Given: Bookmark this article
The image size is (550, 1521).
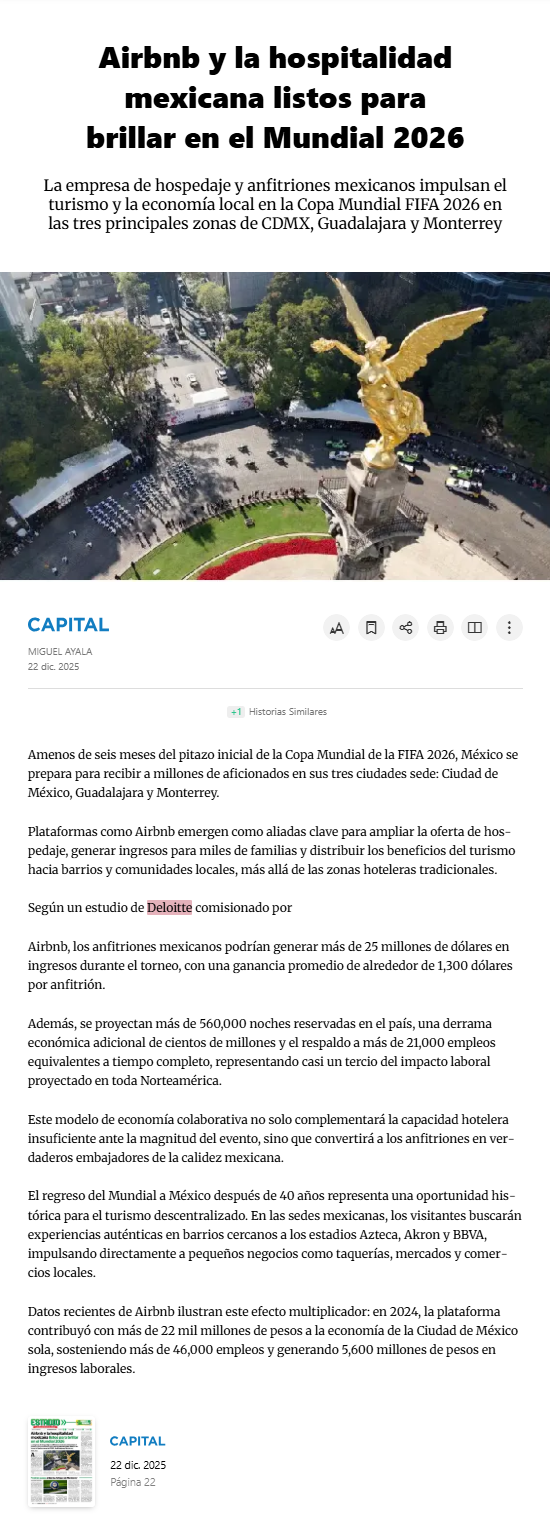Looking at the screenshot, I should 371,628.
